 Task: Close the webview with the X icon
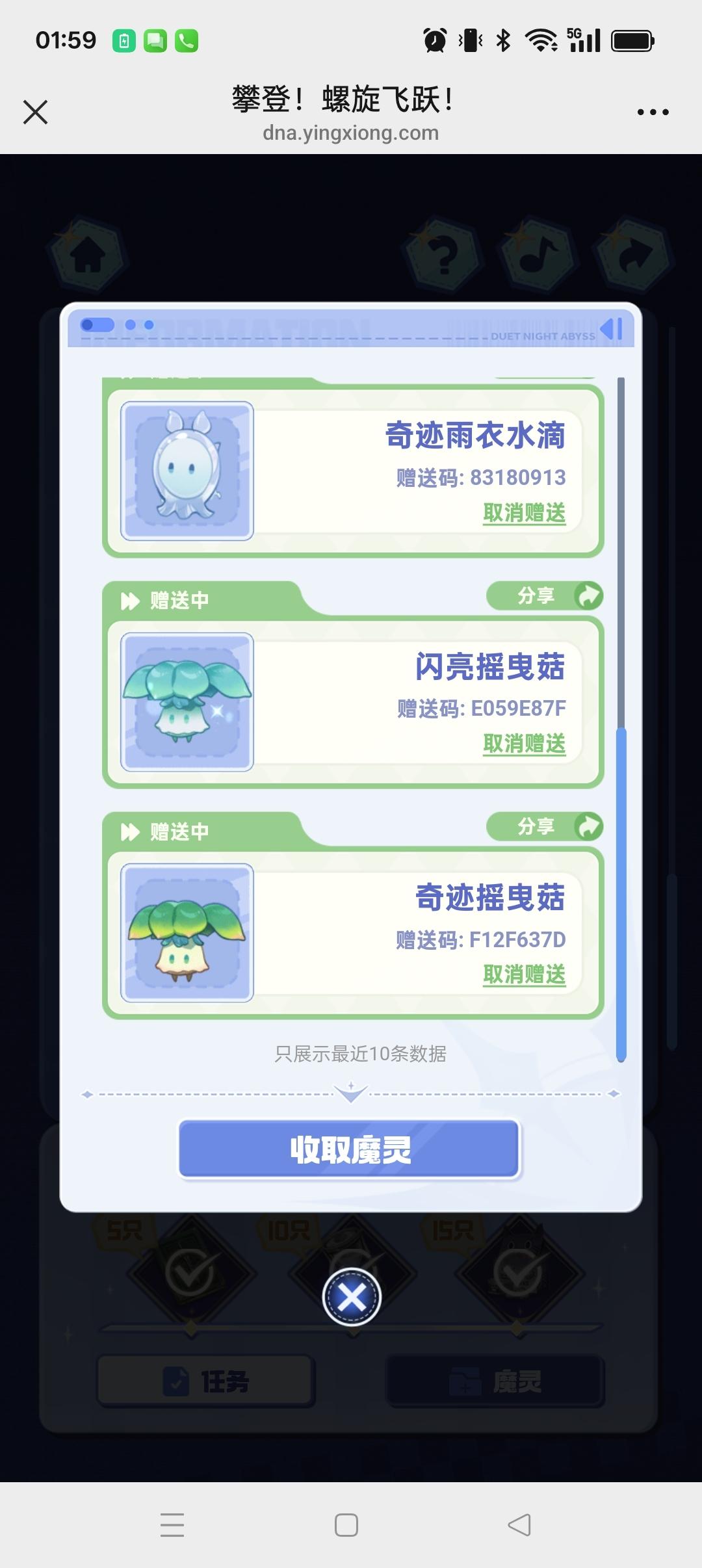tap(35, 112)
